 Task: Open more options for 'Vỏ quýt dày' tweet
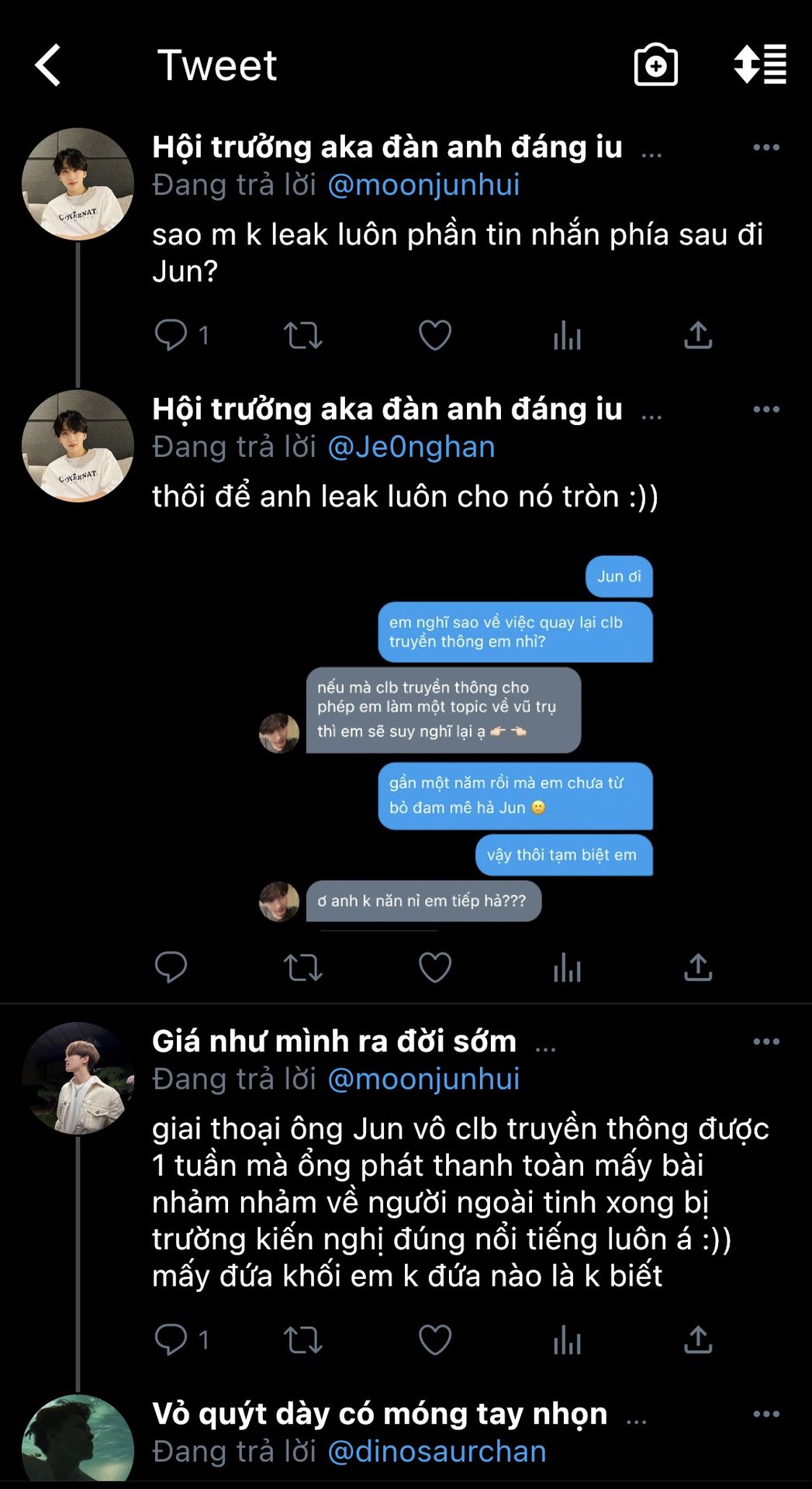tap(765, 1414)
